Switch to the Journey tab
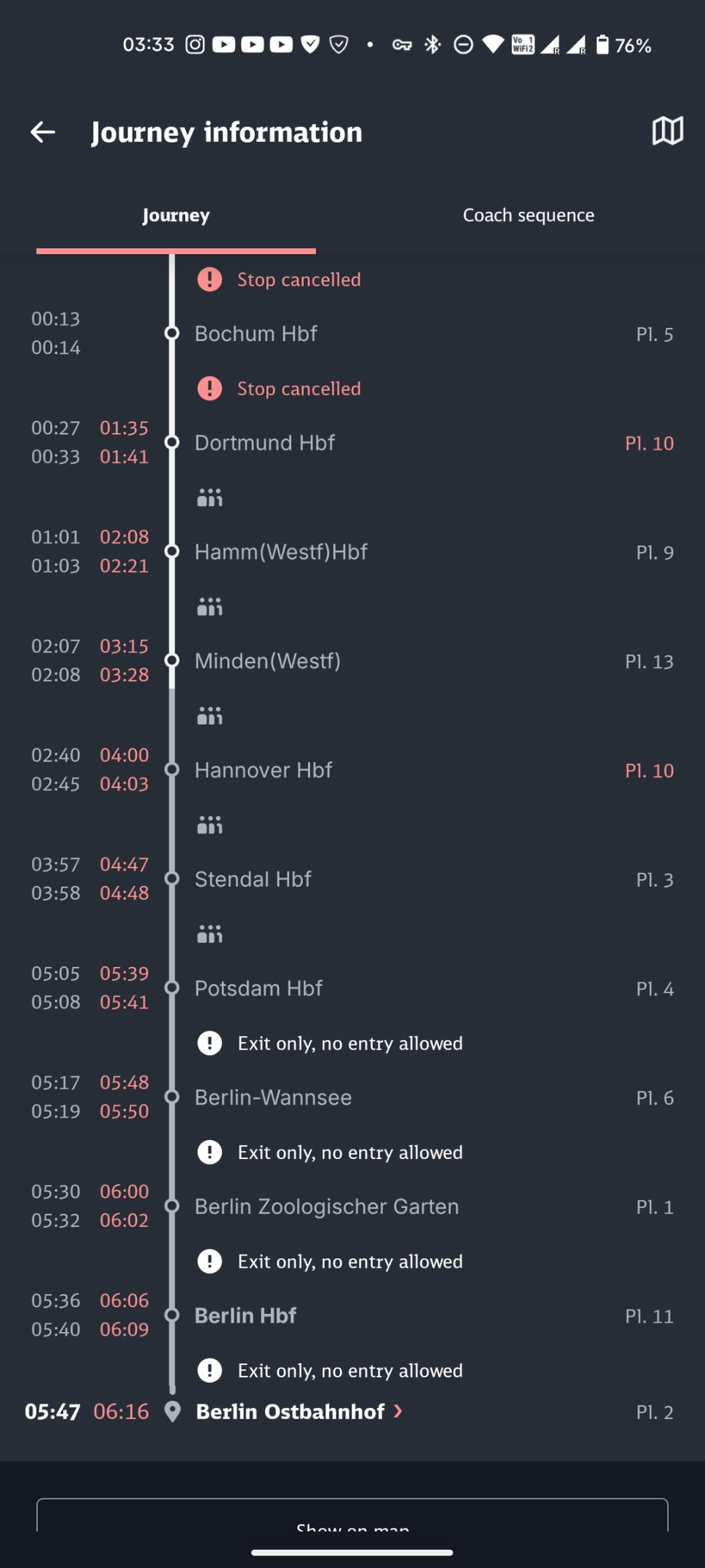Image resolution: width=705 pixels, height=1568 pixels. [x=176, y=216]
